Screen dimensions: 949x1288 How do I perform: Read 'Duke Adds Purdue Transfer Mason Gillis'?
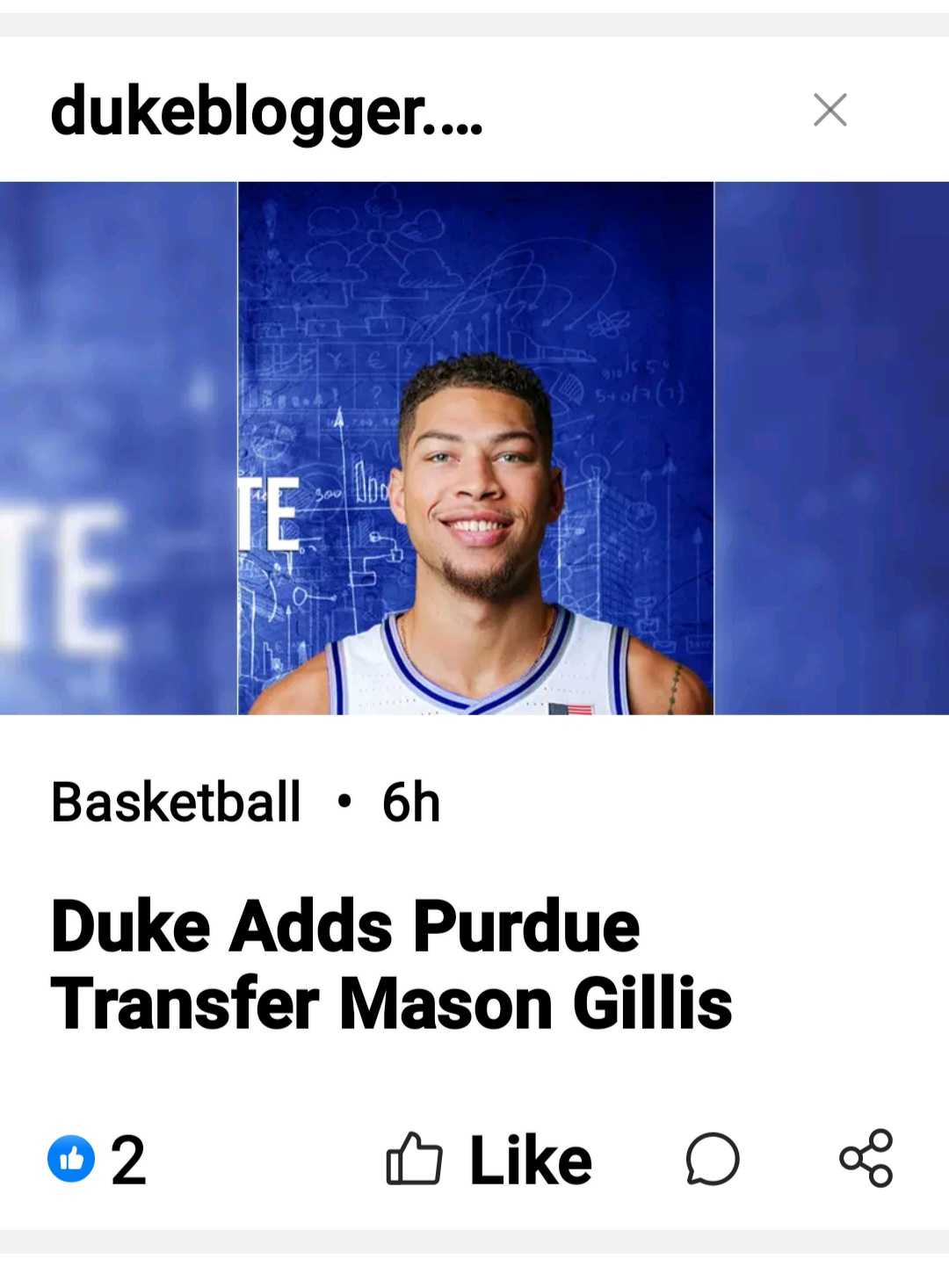[x=391, y=965]
